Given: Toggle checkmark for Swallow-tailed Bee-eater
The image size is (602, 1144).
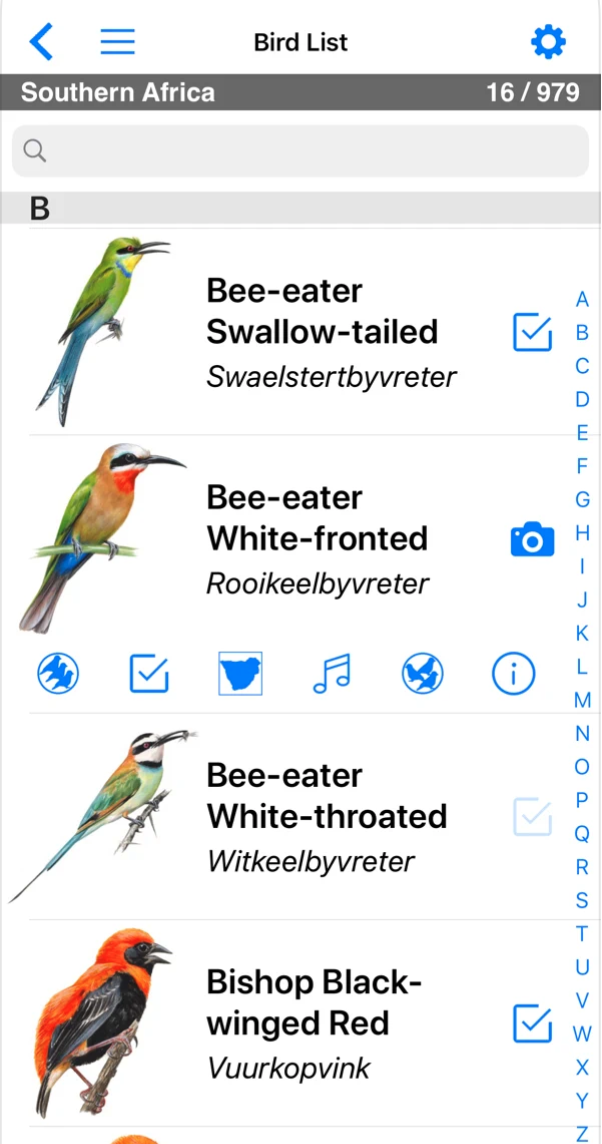Looking at the screenshot, I should [x=532, y=332].
